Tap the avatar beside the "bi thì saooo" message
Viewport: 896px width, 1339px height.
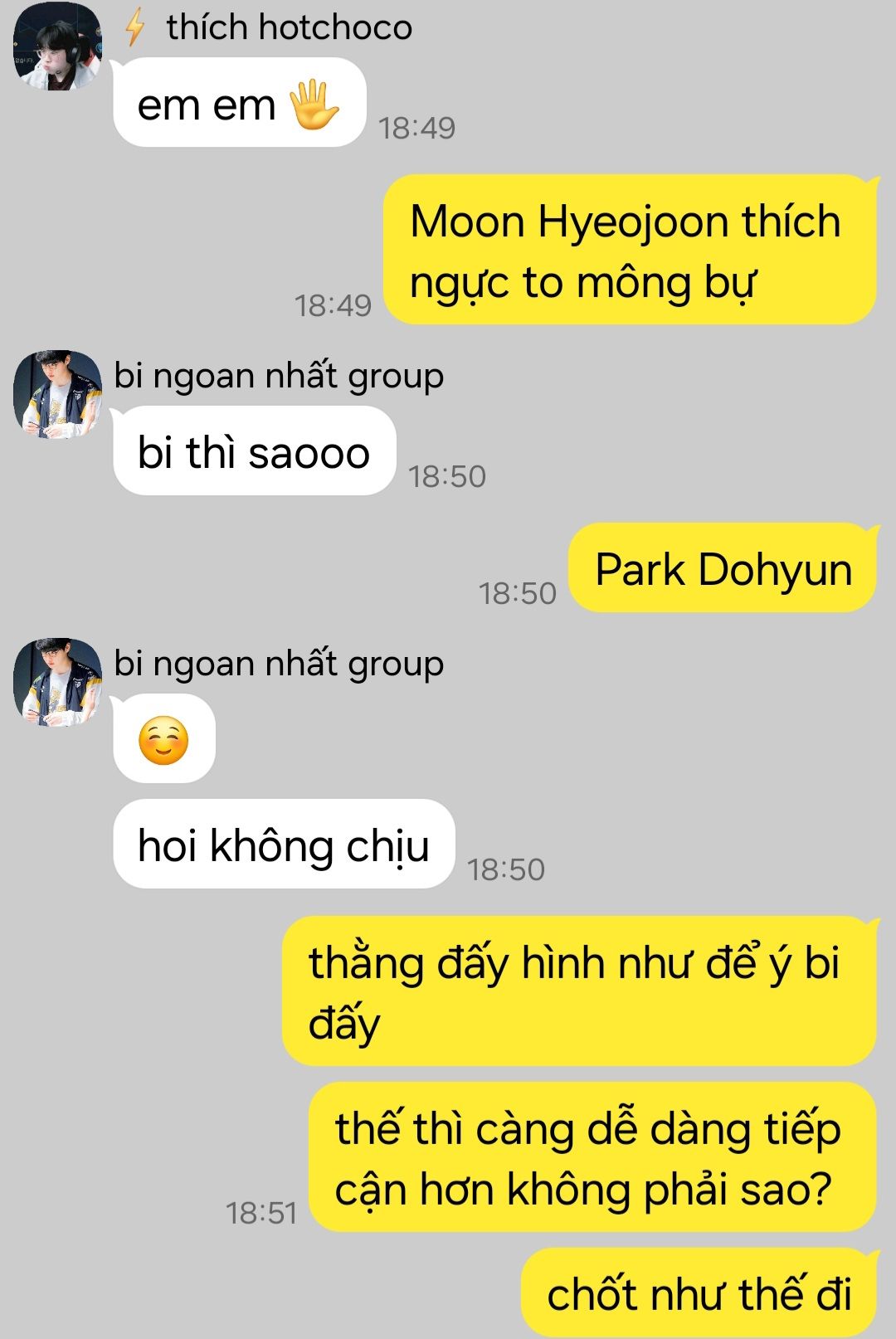56,395
